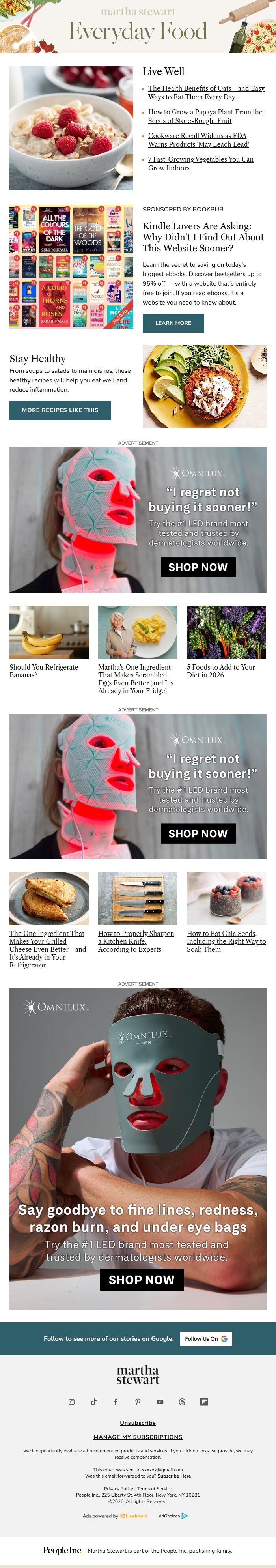Open the Terms of Service
Screen dimensions: 276x1568
coord(155,1489)
